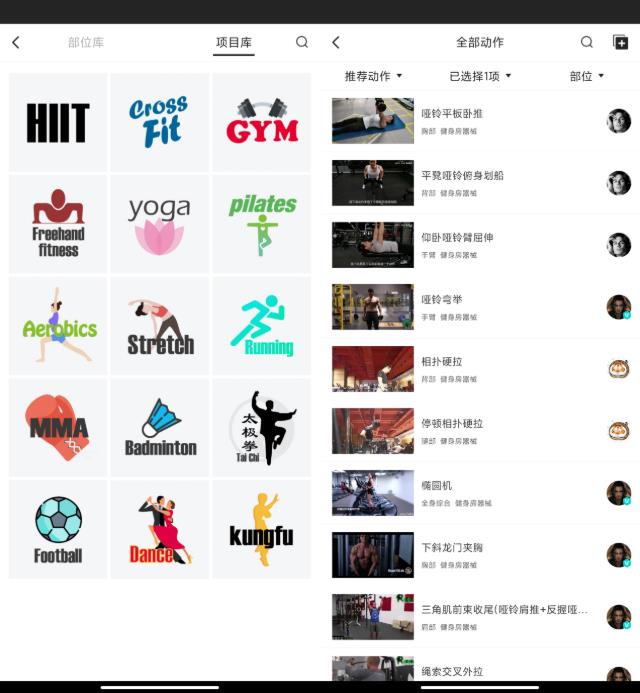Open the Tai Chi category tile
The width and height of the screenshot is (640, 693).
pos(262,428)
